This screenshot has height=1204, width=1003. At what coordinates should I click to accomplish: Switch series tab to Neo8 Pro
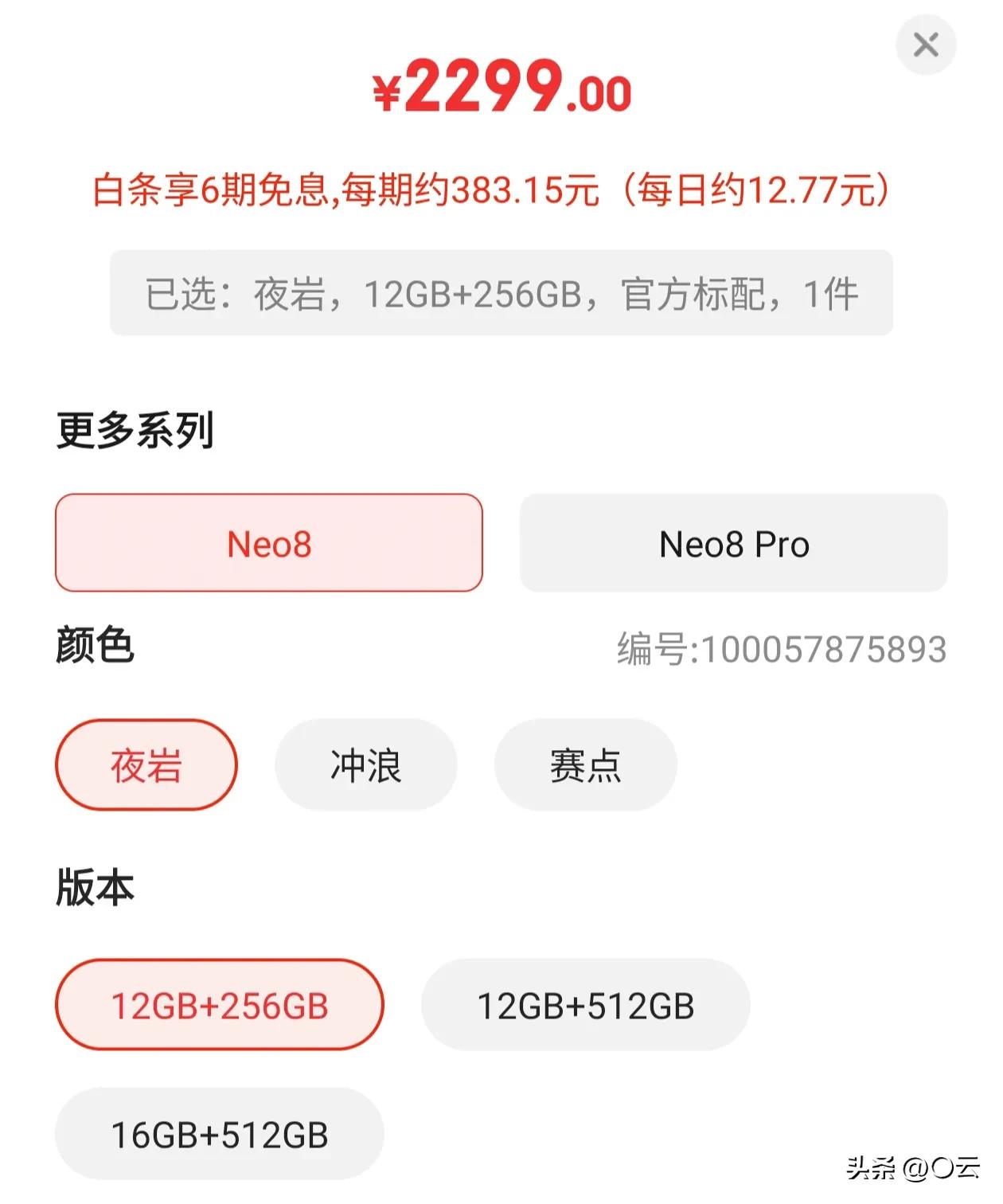[734, 543]
